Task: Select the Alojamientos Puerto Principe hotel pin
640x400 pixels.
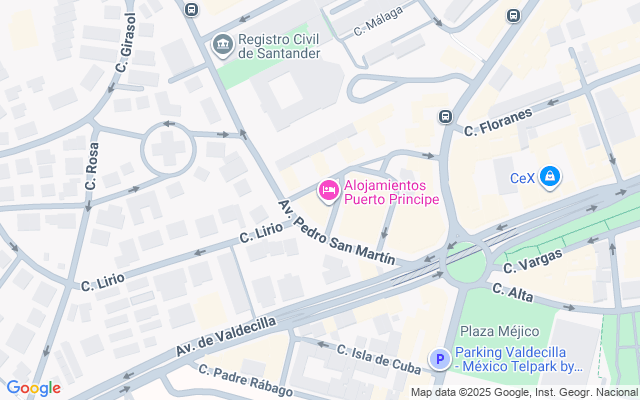Action: (329, 191)
